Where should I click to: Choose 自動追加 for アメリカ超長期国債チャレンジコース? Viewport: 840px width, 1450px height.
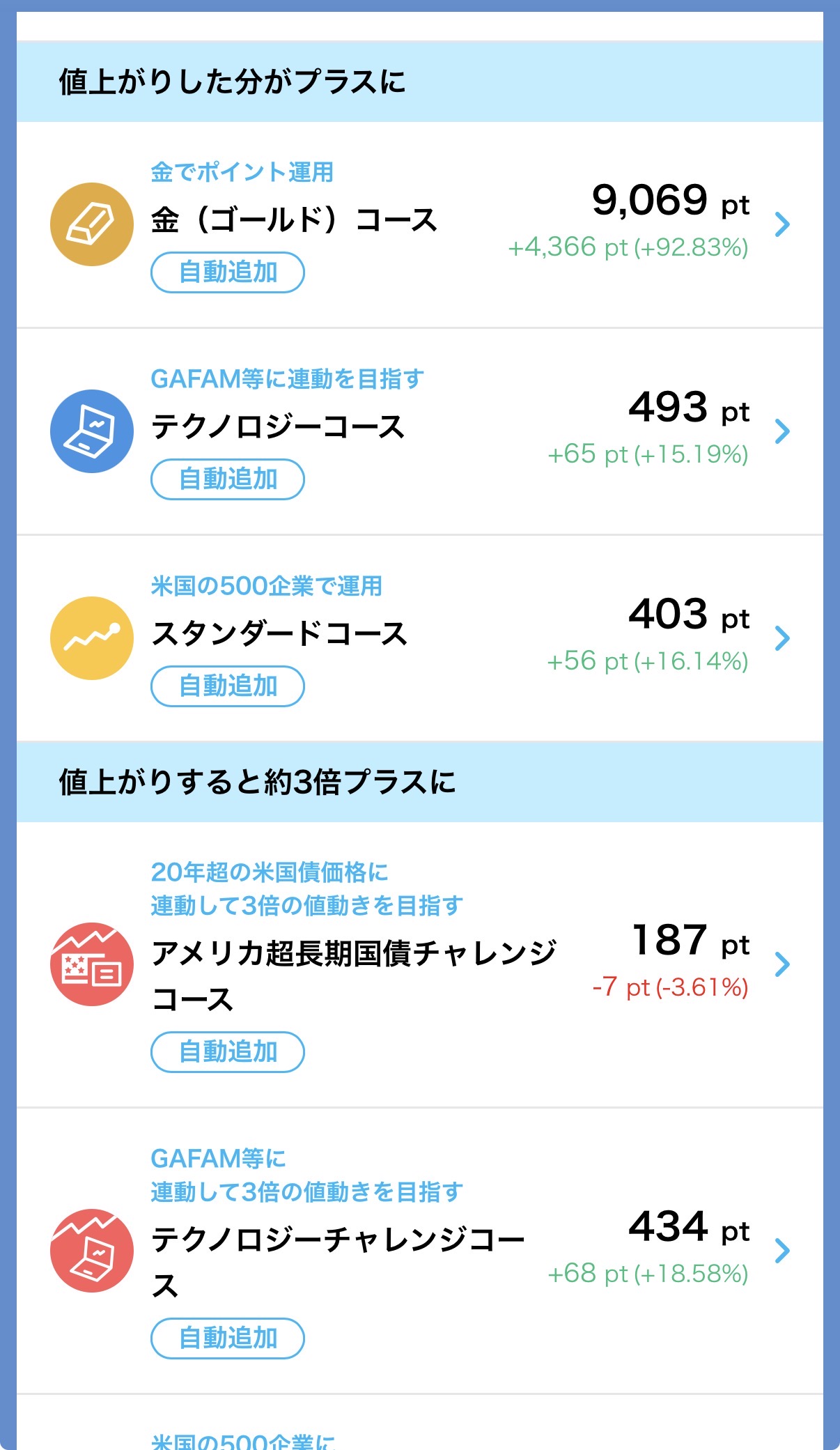(228, 1052)
